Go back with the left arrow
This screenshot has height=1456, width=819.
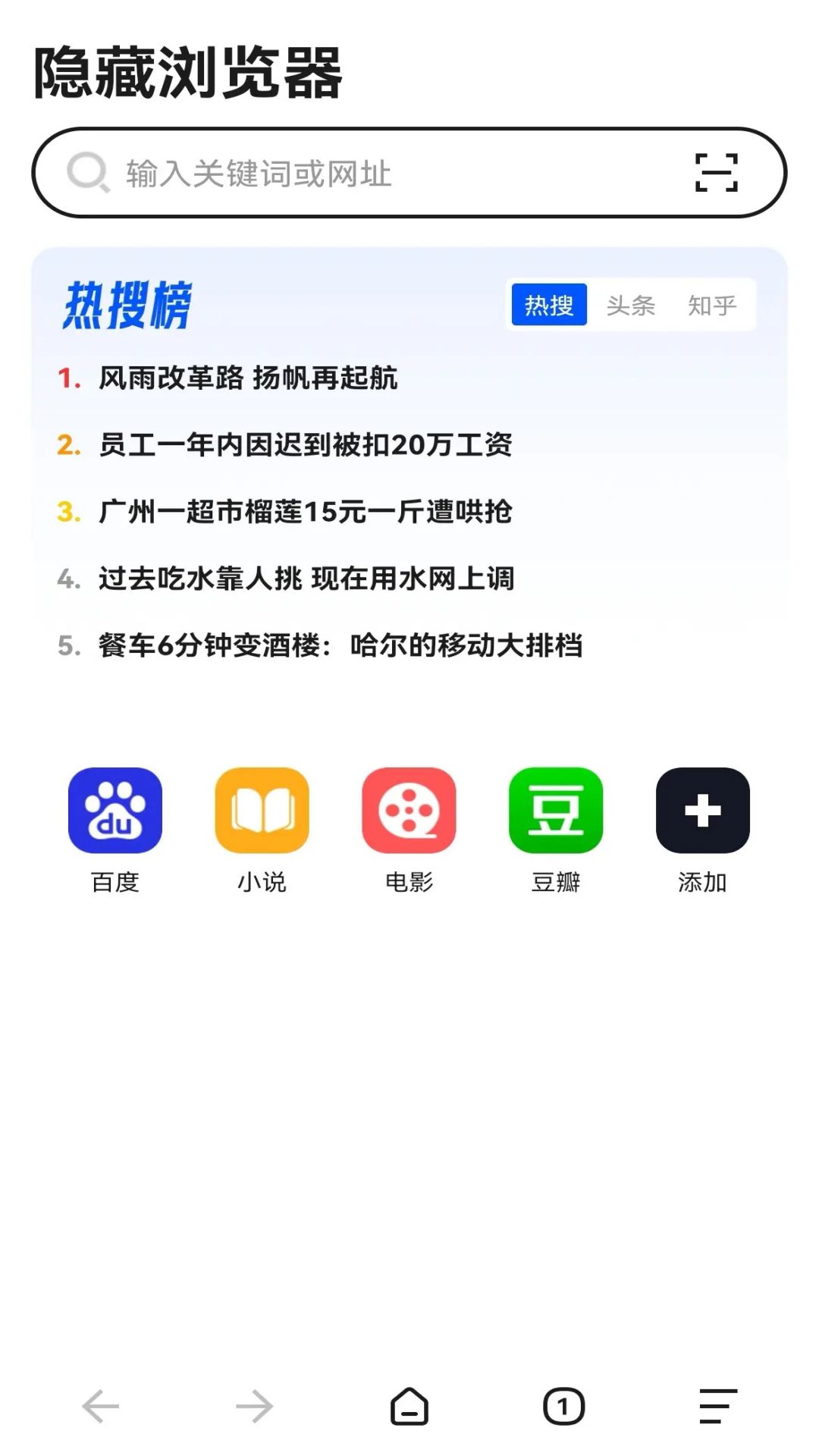(x=101, y=1407)
